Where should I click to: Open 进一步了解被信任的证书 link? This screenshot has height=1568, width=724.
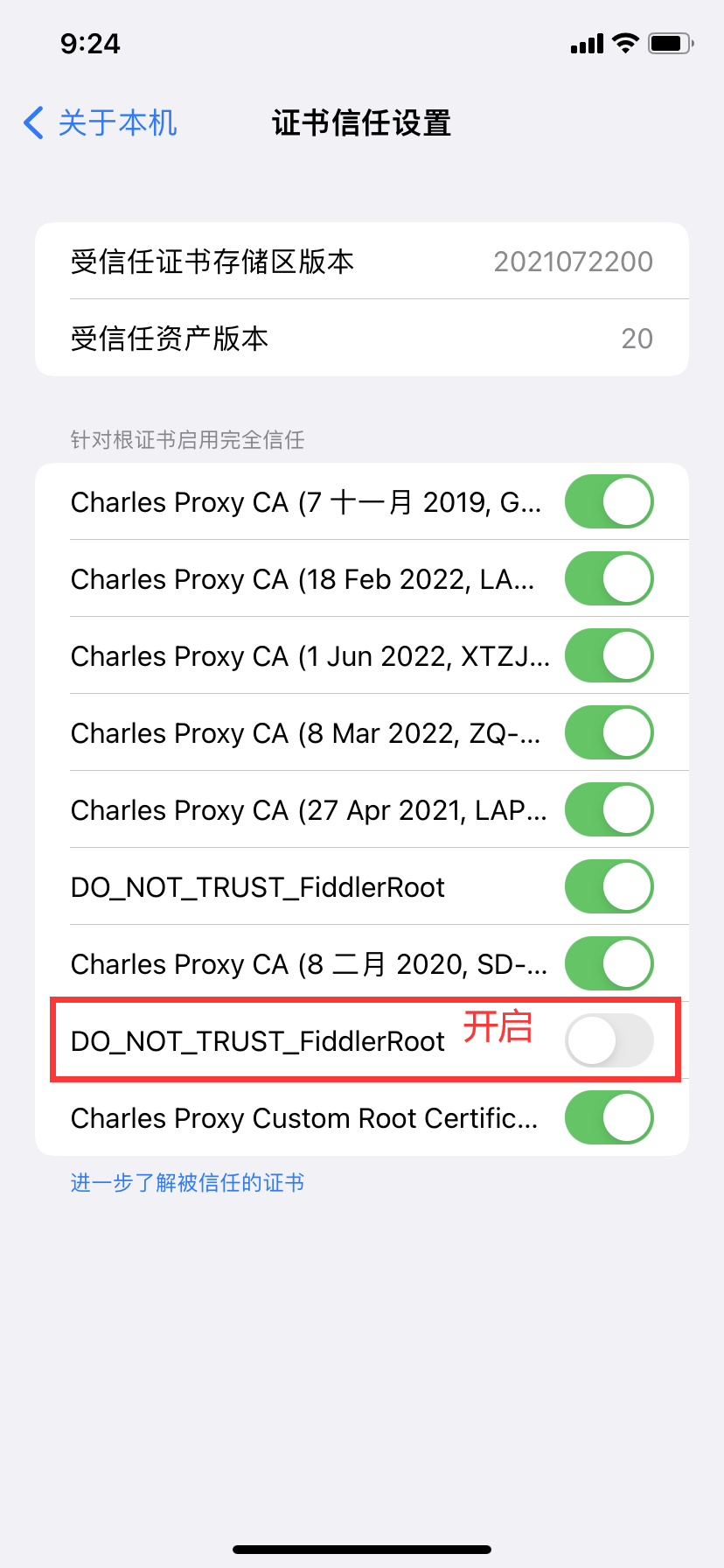(x=187, y=1183)
